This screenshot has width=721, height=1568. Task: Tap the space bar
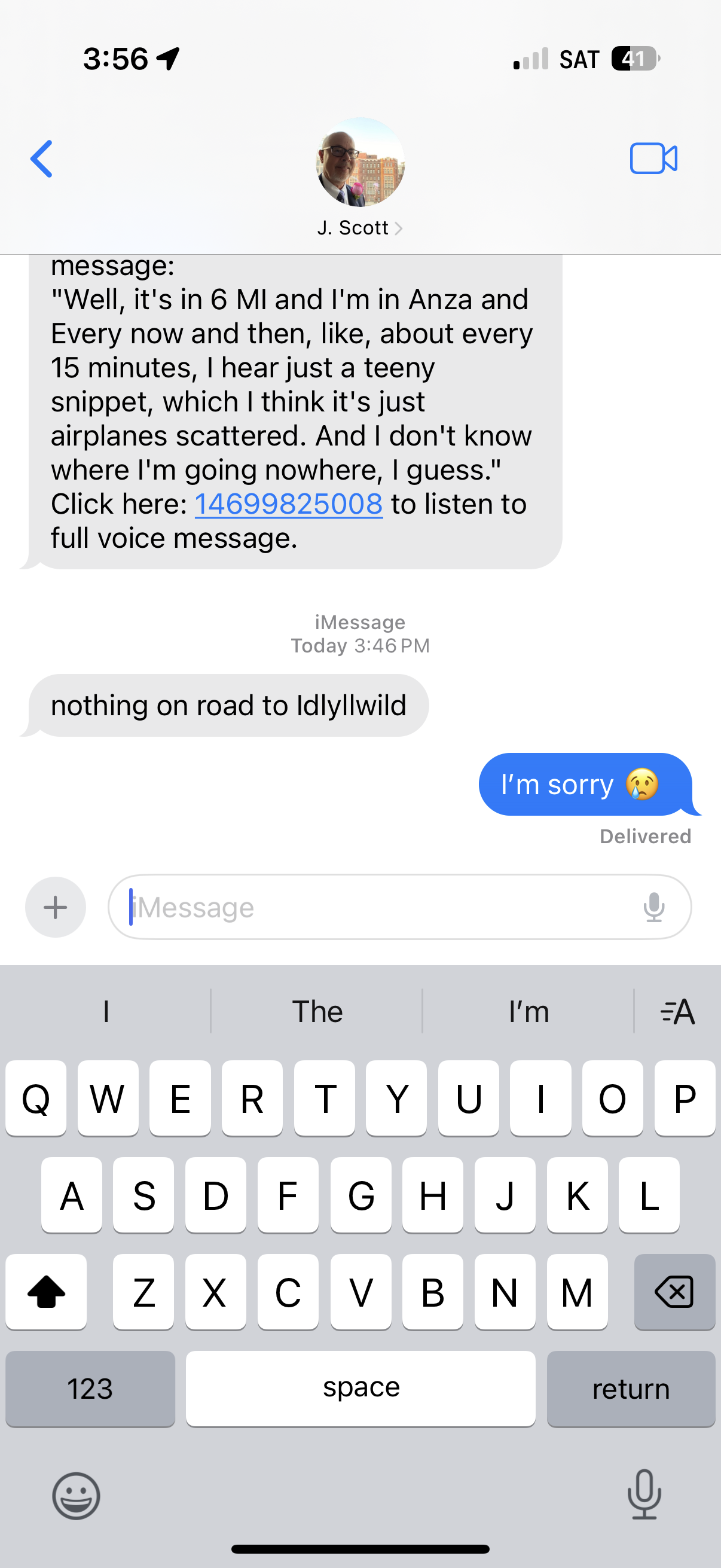pyautogui.click(x=360, y=1389)
